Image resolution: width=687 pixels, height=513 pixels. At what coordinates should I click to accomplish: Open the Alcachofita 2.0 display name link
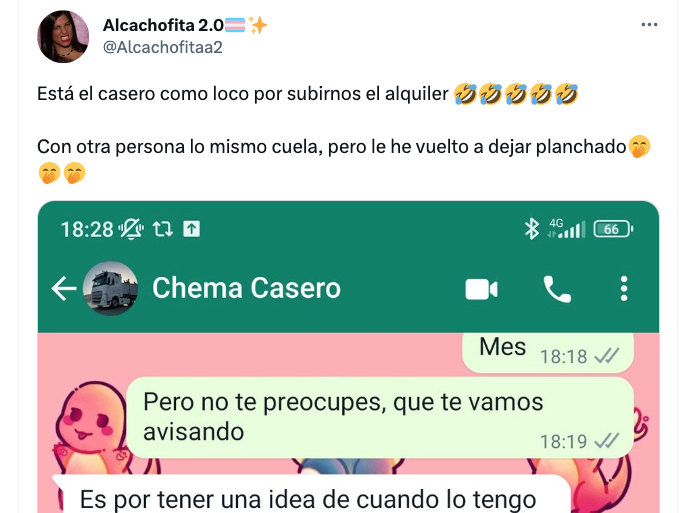pyautogui.click(x=163, y=25)
